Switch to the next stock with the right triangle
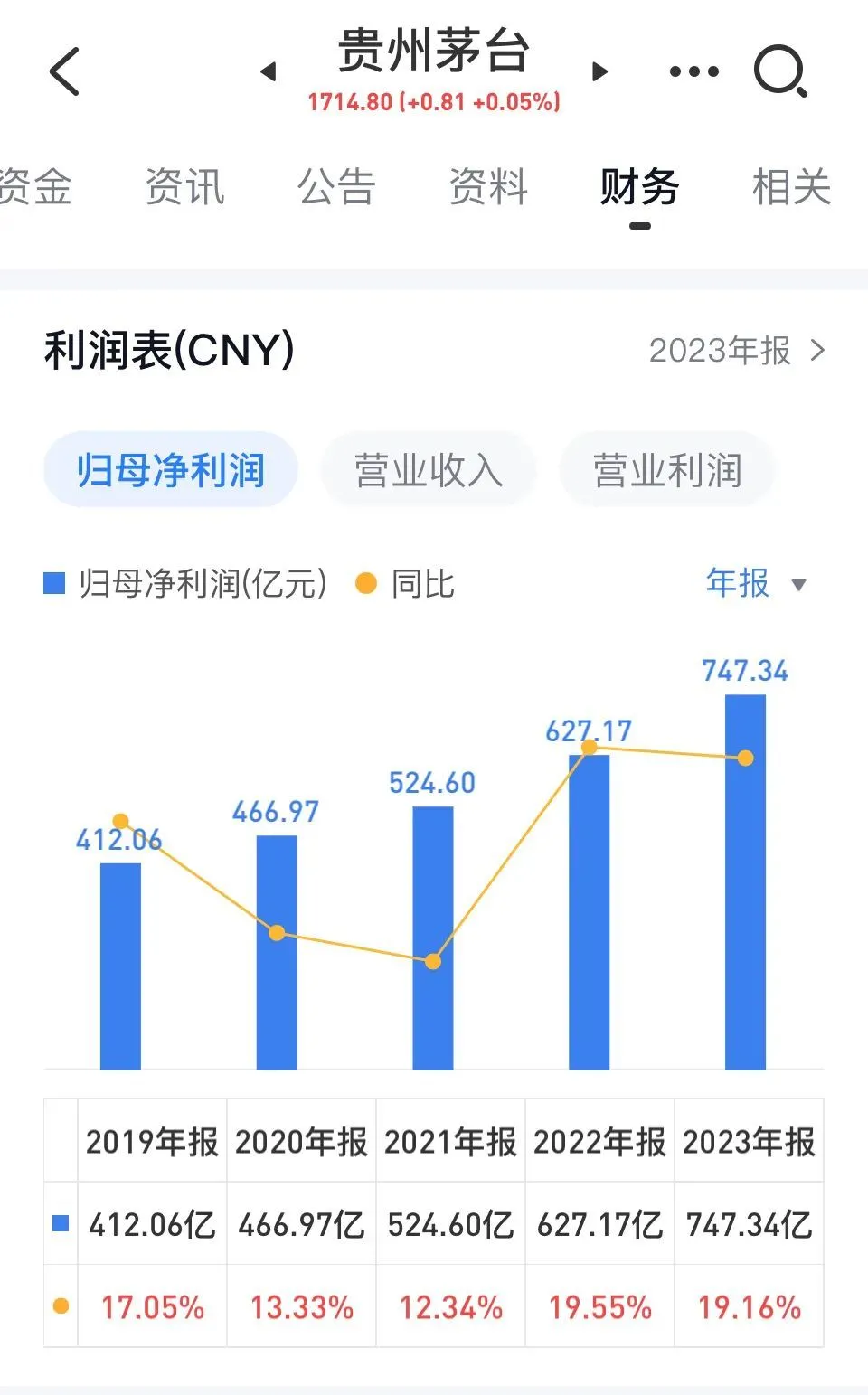Screen dimensions: 868x1395 (x=599, y=71)
